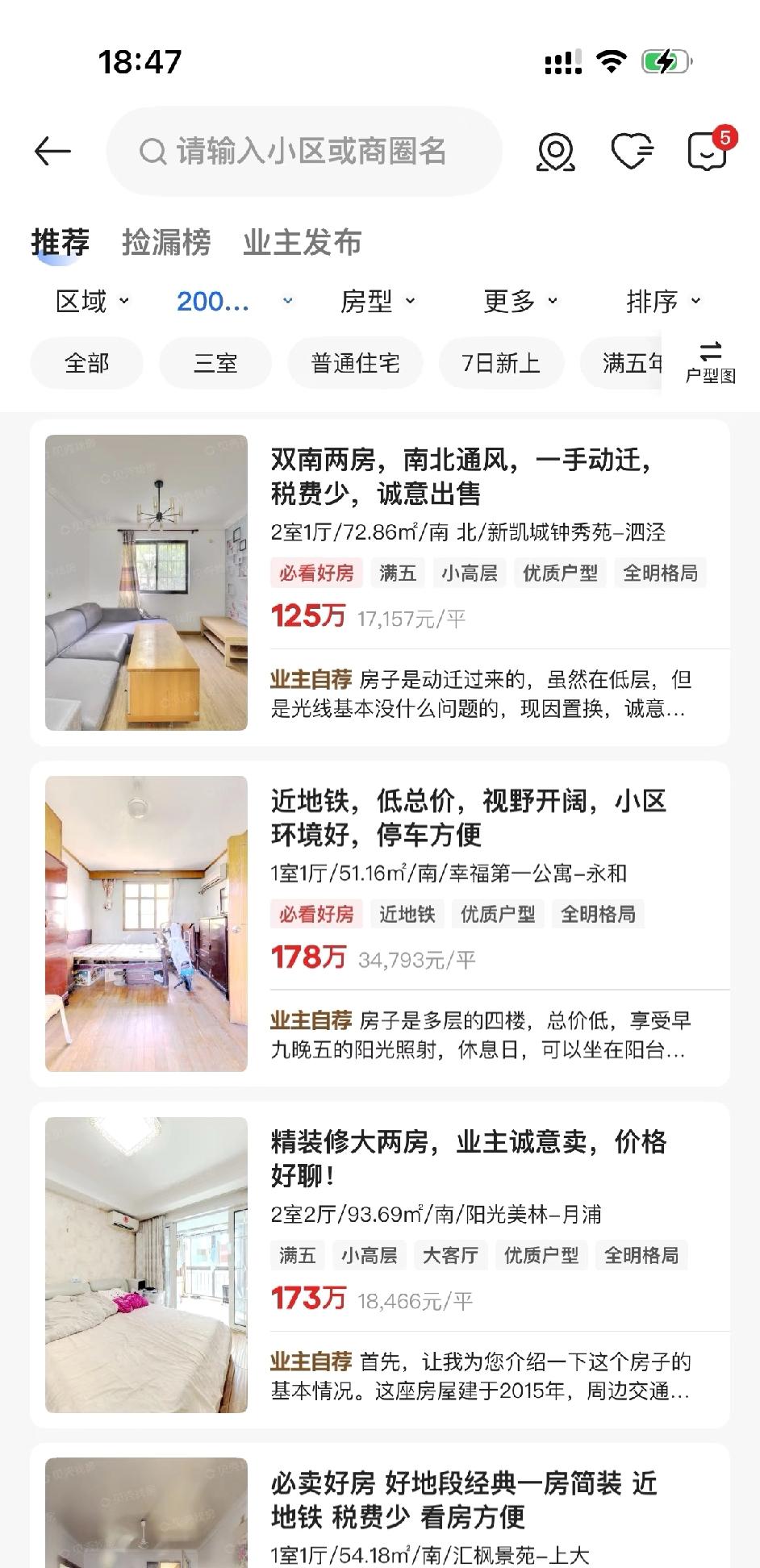Tap the search magnifier inside the search bar
Screen dimensions: 760x1568
click(152, 151)
